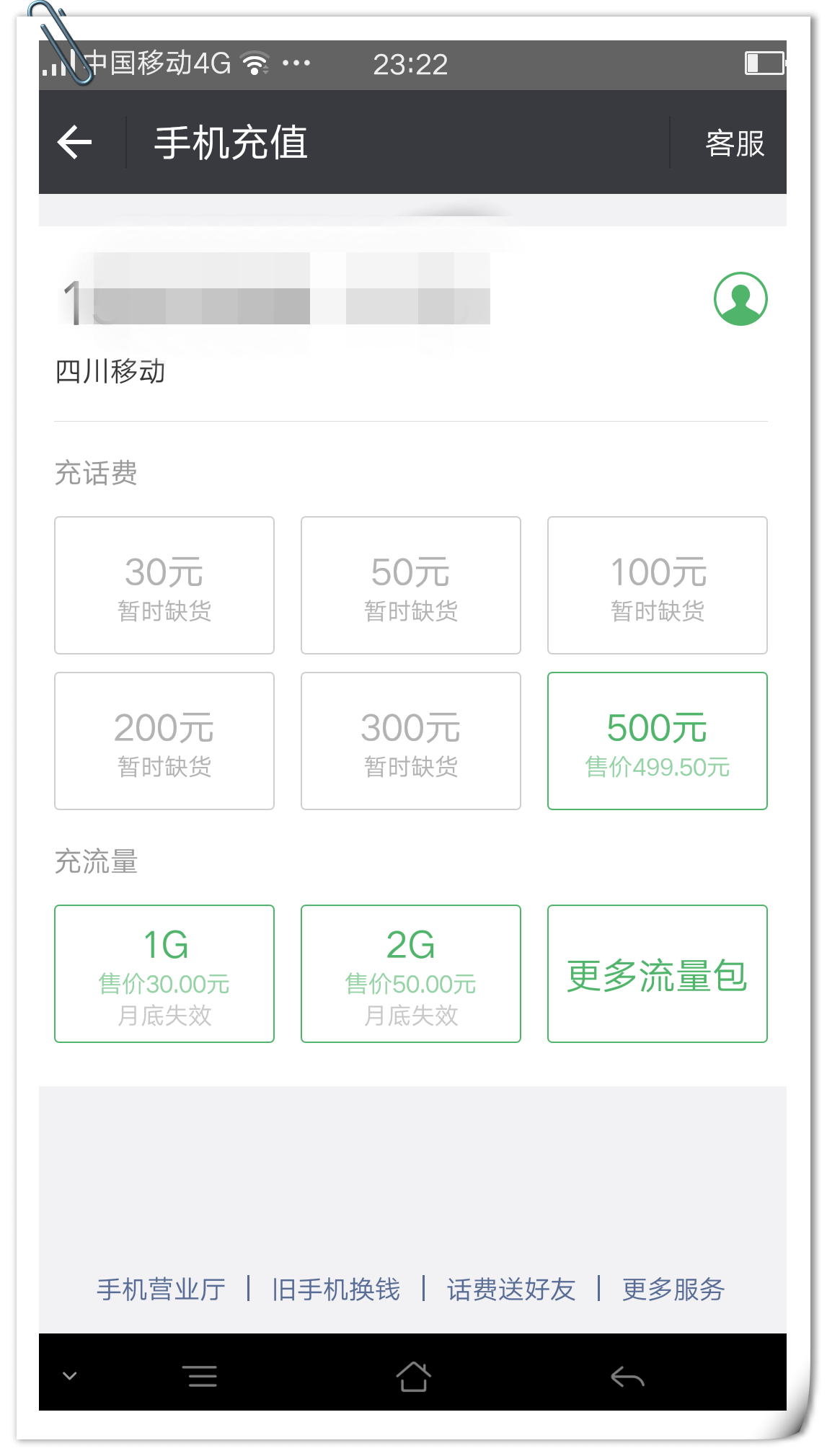Open 客服 customer service
Viewport: 827px width, 1456px height.
(734, 143)
